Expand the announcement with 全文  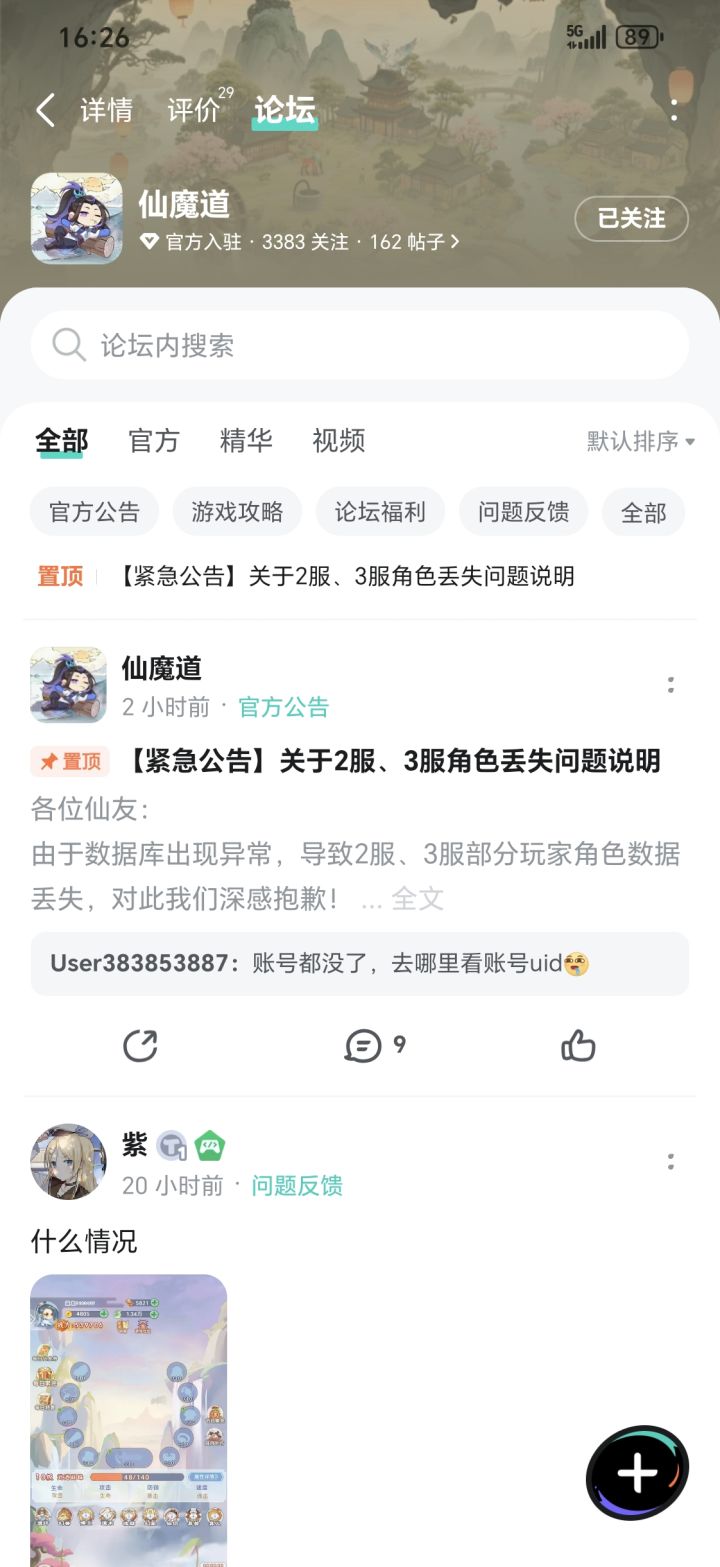coord(419,899)
